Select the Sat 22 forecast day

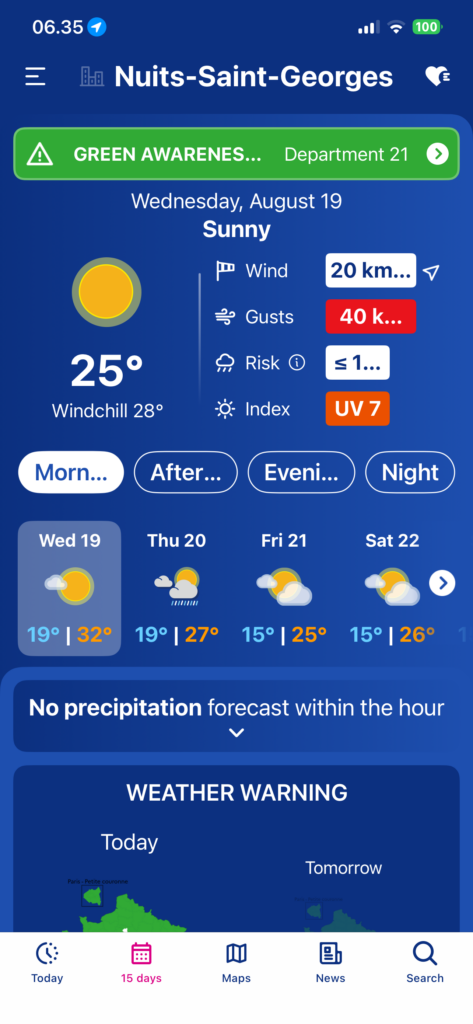(x=392, y=588)
